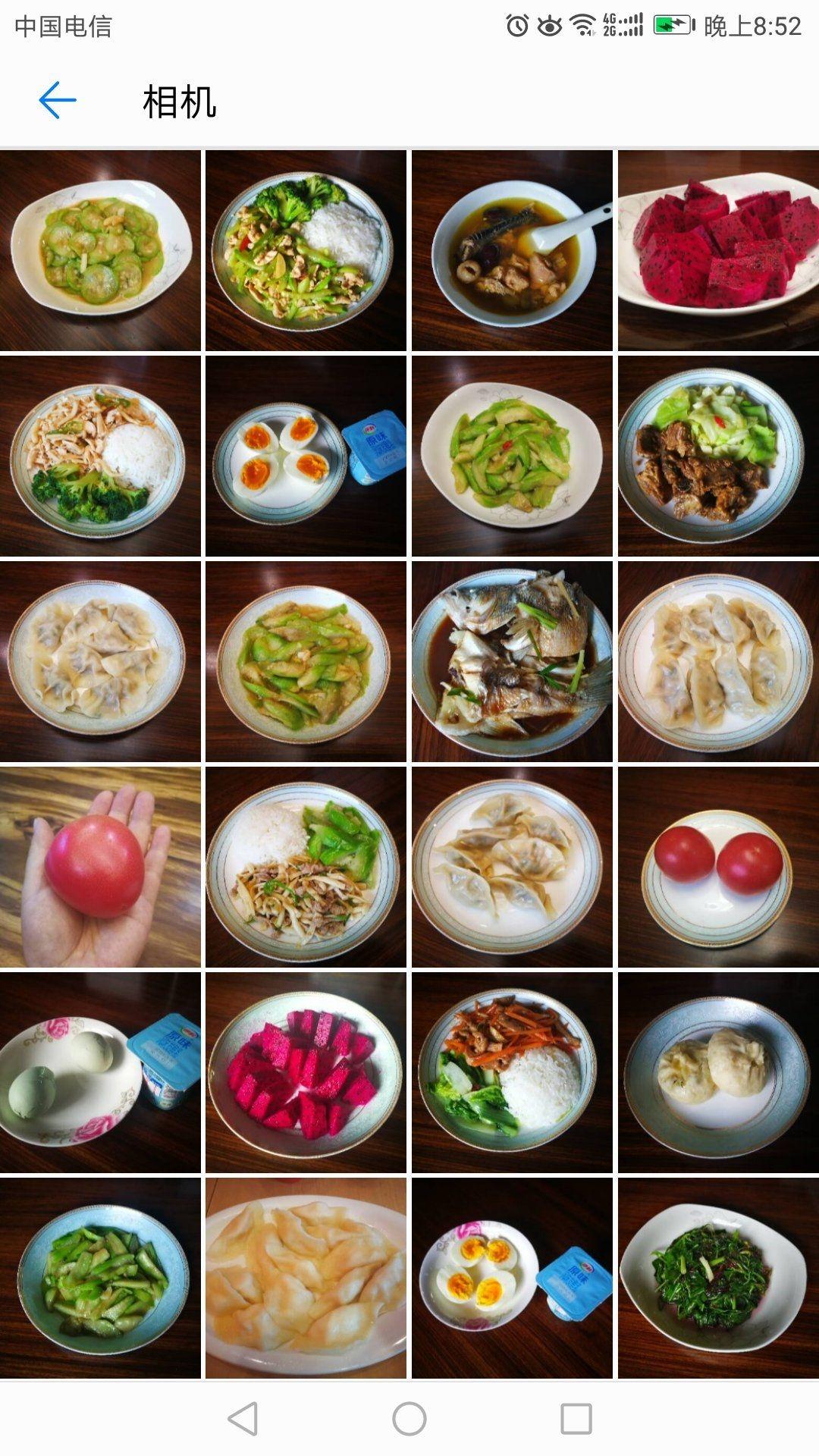View the green duck eggs with yogurt photo

[100, 1072]
